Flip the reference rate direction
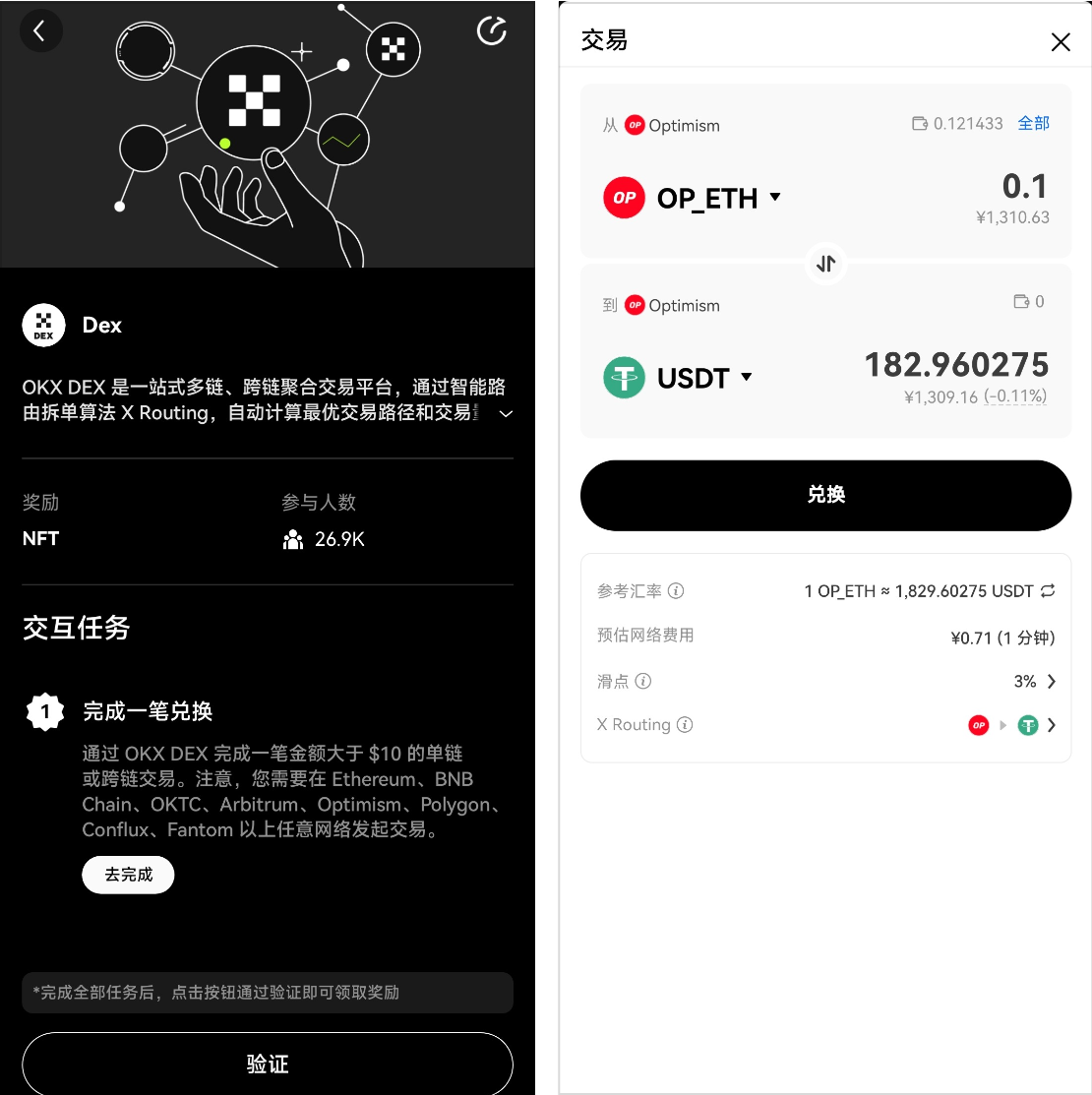The image size is (1092, 1095). pos(1048,591)
